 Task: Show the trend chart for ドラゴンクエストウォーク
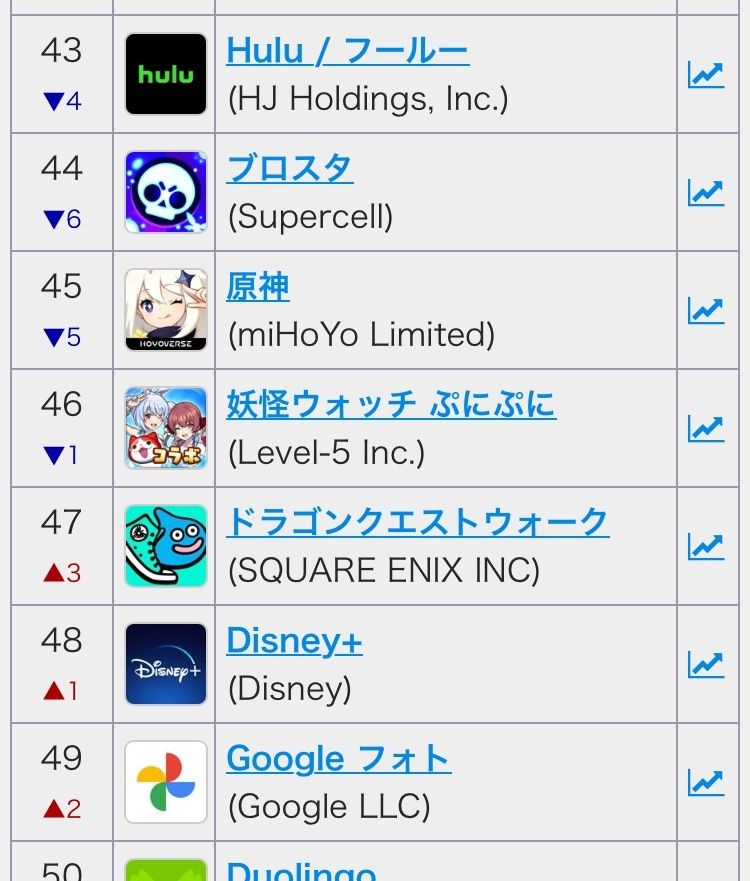coord(706,547)
